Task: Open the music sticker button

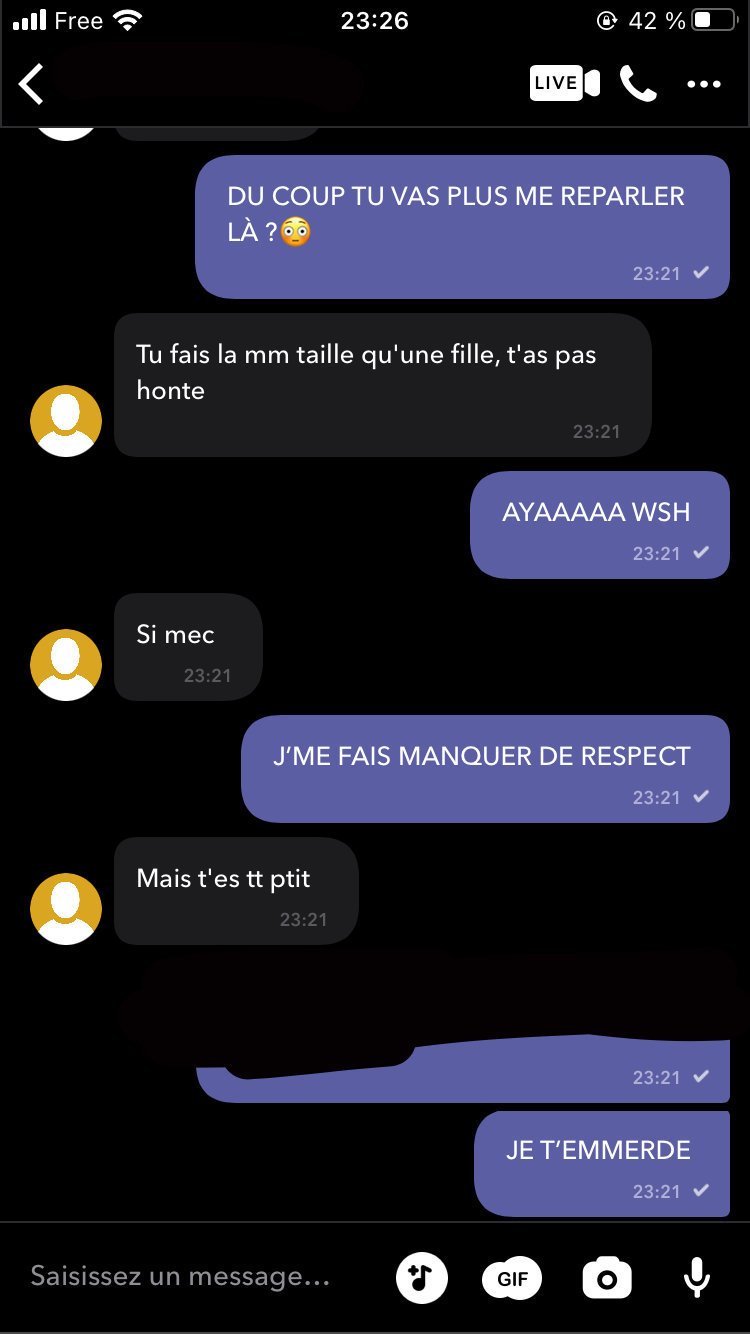Action: tap(422, 1277)
